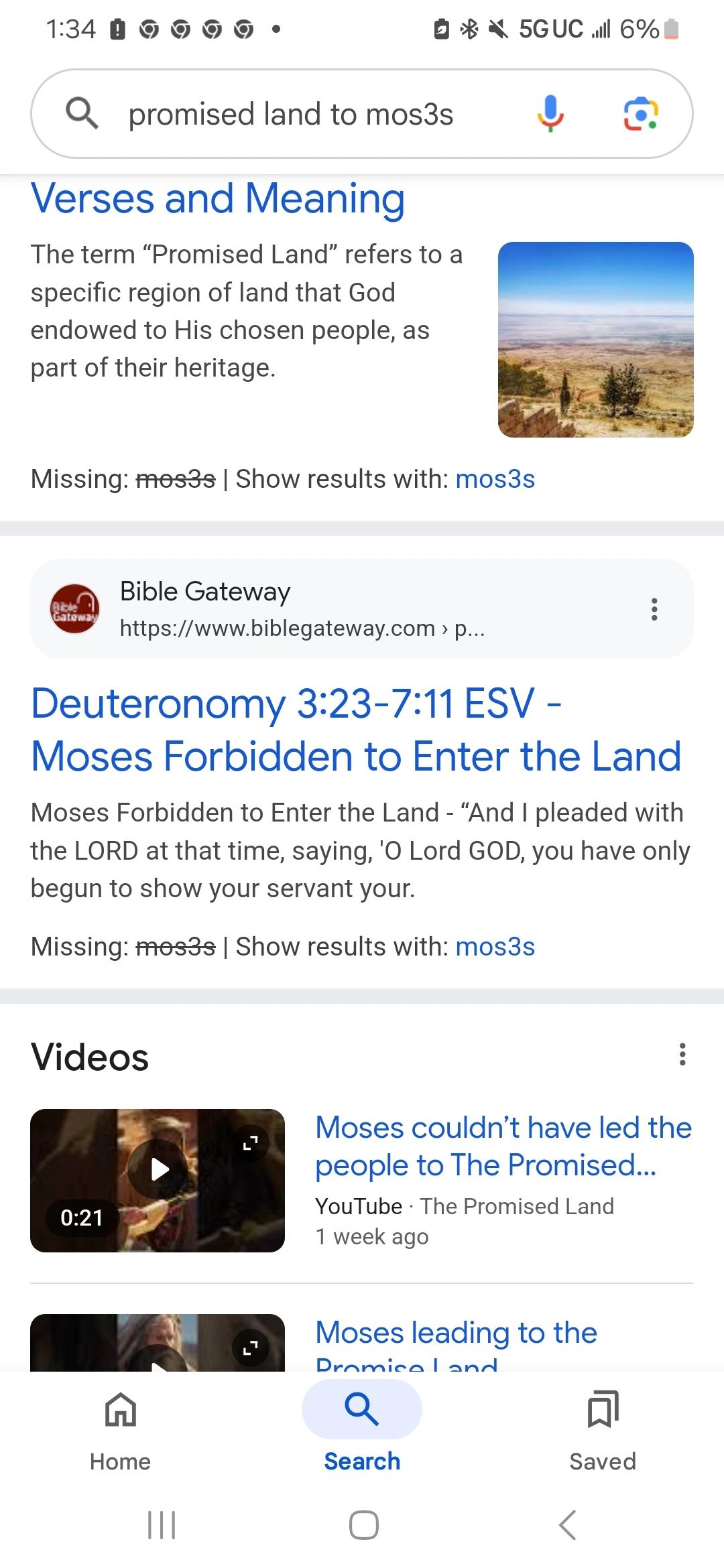Start voice search with the microphone
This screenshot has width=724, height=1568.
pos(550,113)
